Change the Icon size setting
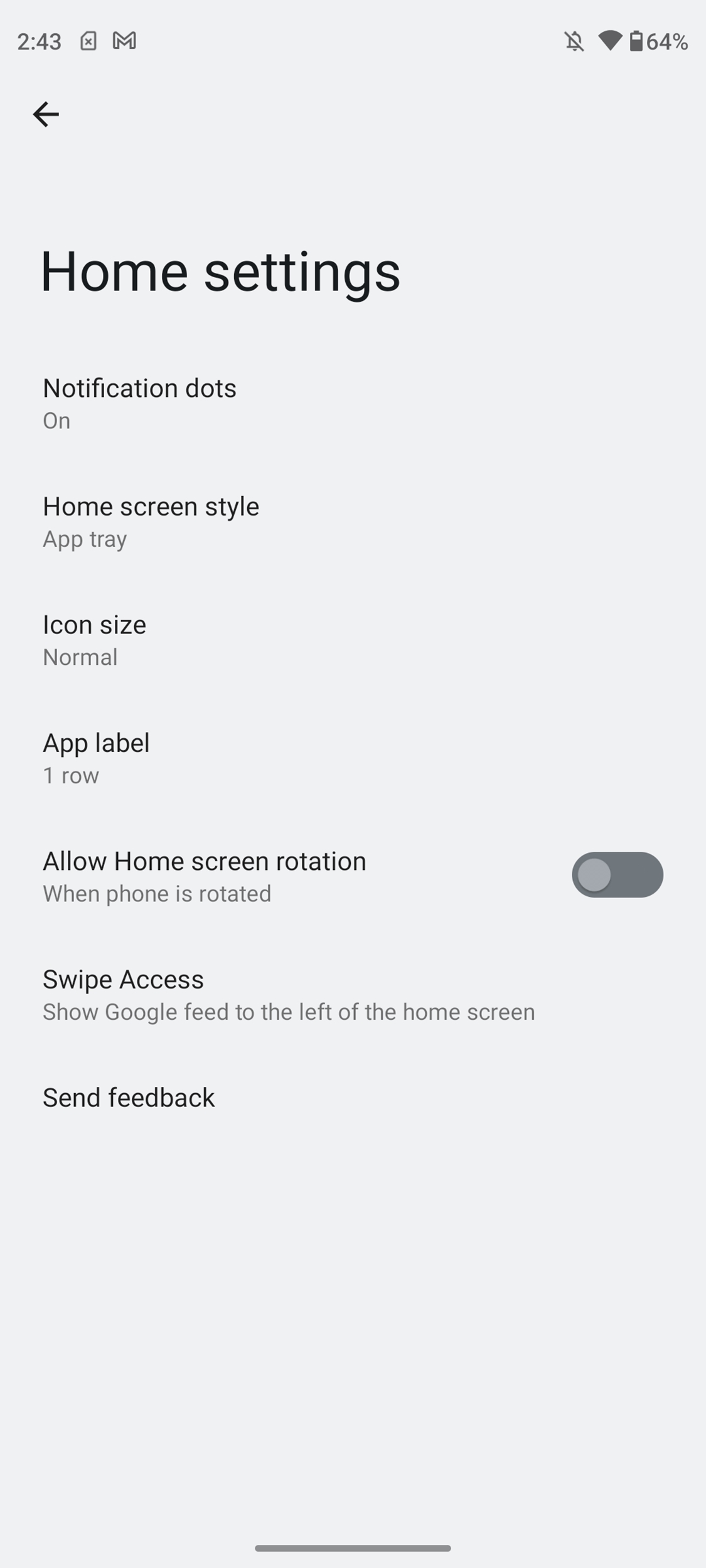This screenshot has height=1568, width=706. [353, 640]
